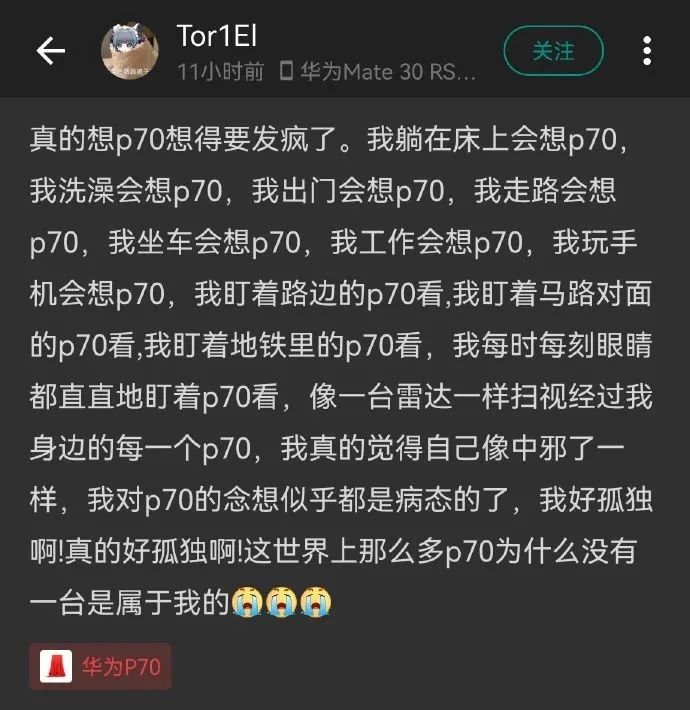Screen dimensions: 690x710
Task: Follow Tor1El with the 关注 button
Action: [x=553, y=50]
